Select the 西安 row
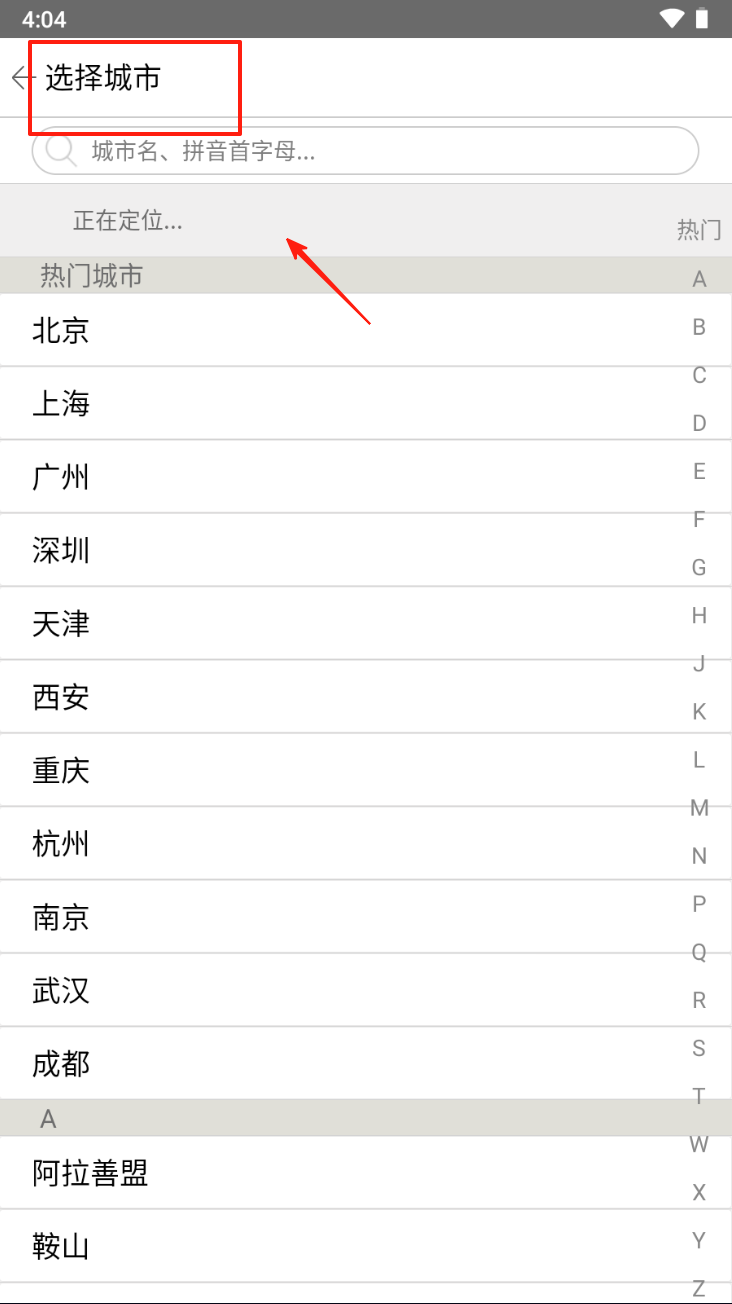 tap(340, 697)
